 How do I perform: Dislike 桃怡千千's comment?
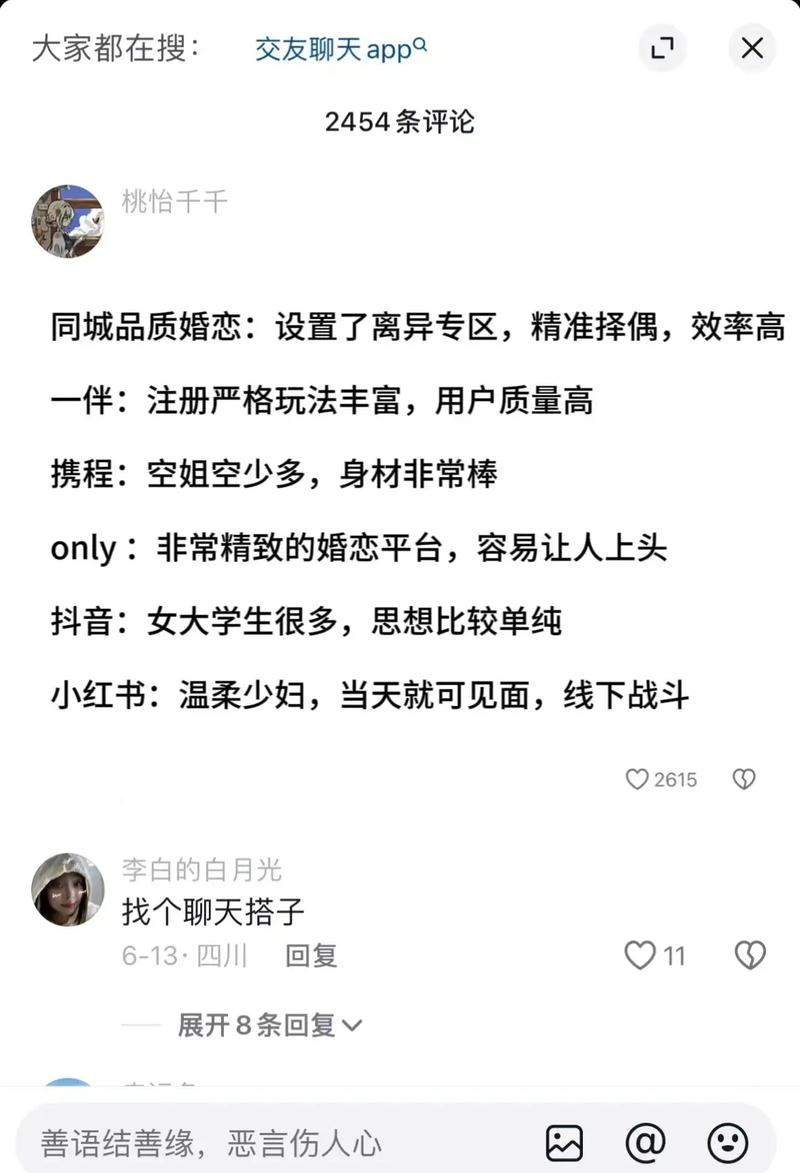click(x=744, y=779)
